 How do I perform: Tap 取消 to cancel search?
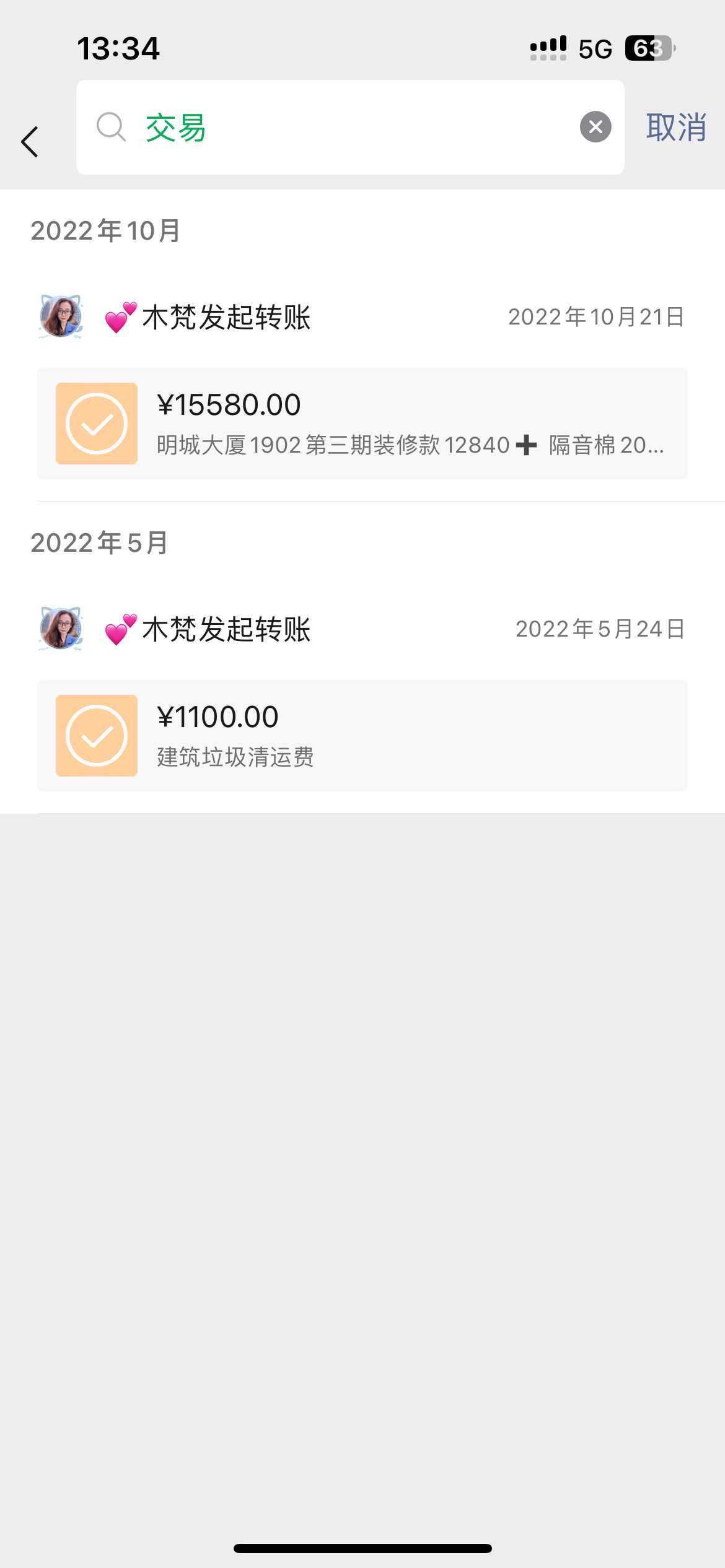(675, 128)
